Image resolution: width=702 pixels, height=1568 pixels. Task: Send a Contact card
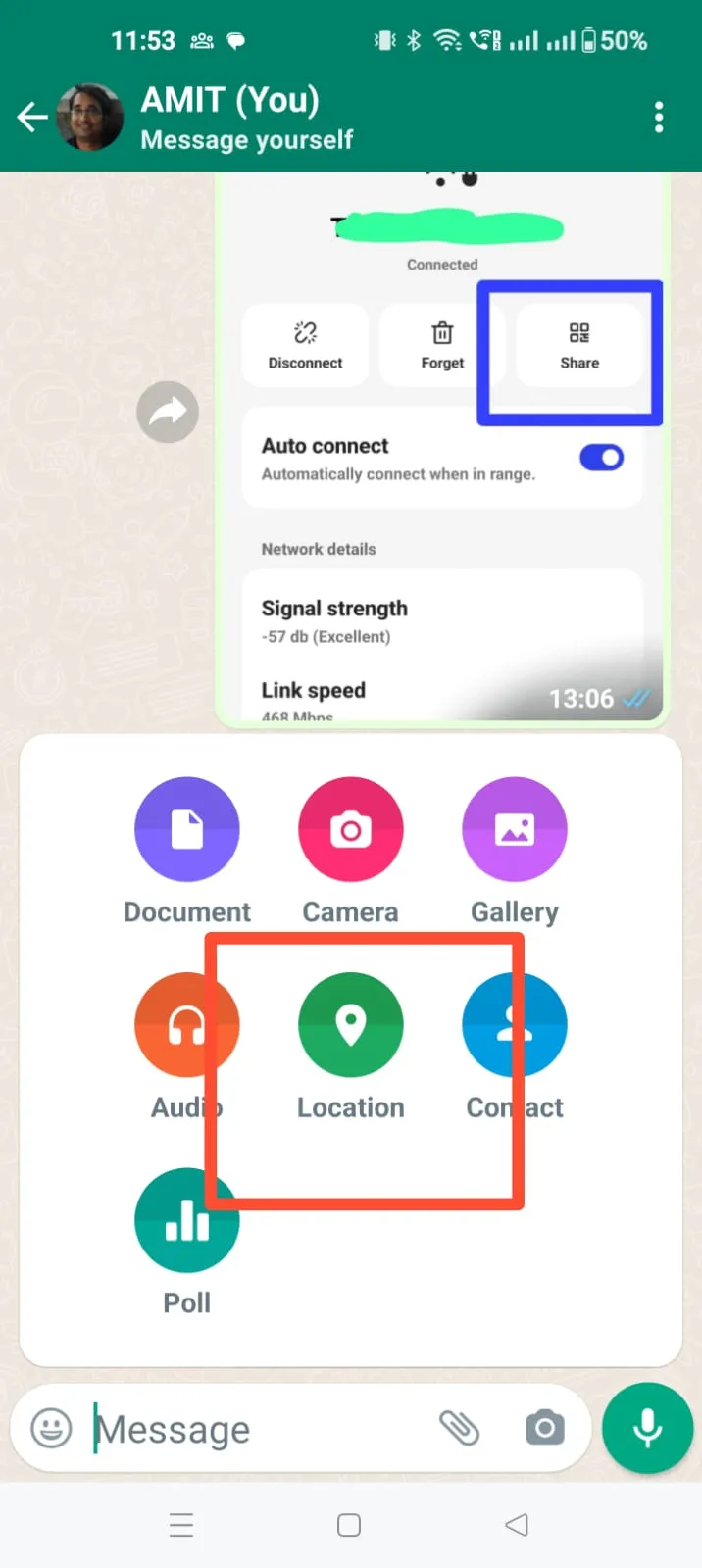pos(514,1025)
